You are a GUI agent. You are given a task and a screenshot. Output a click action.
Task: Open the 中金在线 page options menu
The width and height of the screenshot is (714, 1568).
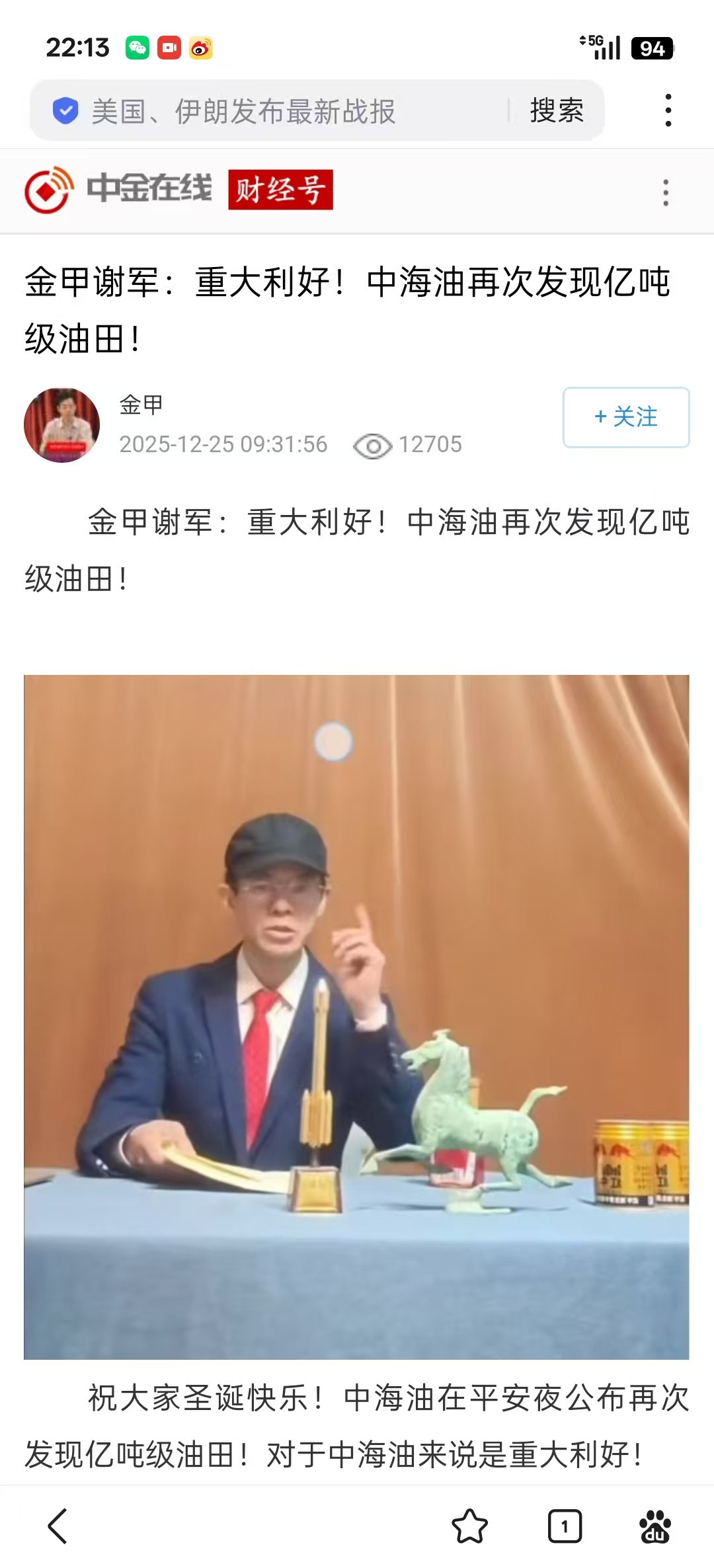(665, 192)
